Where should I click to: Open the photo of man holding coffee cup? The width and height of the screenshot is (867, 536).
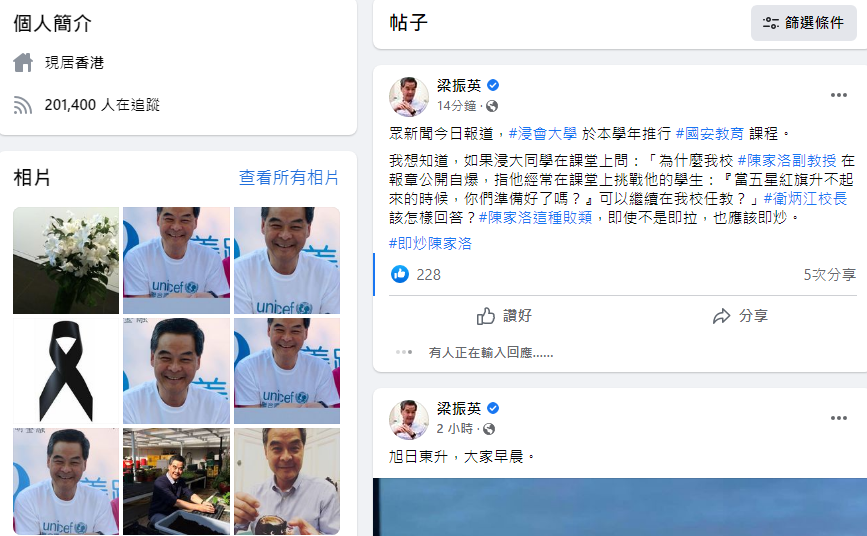(x=287, y=480)
